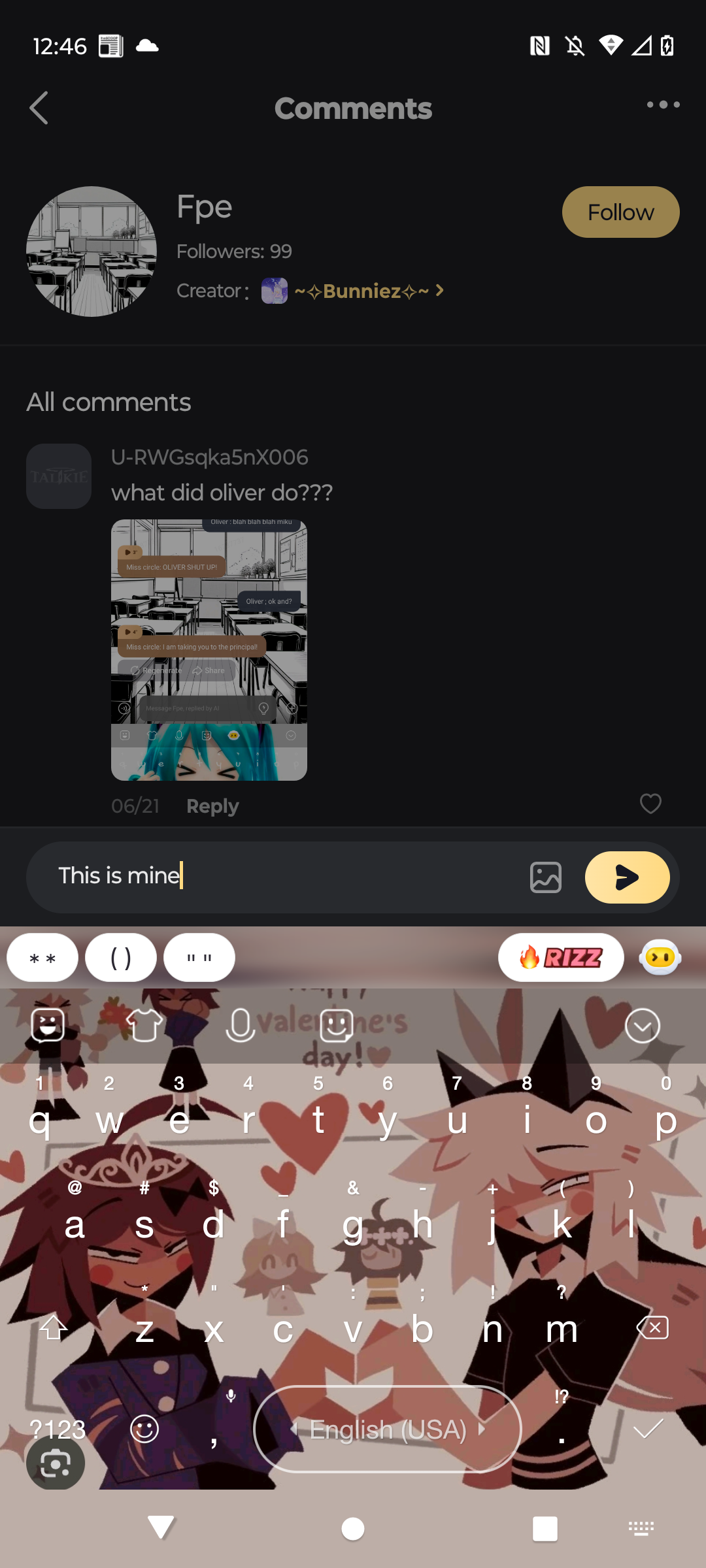Viewport: 706px width, 1568px height.
Task: Open the image attached to the comment
Action: click(x=209, y=649)
